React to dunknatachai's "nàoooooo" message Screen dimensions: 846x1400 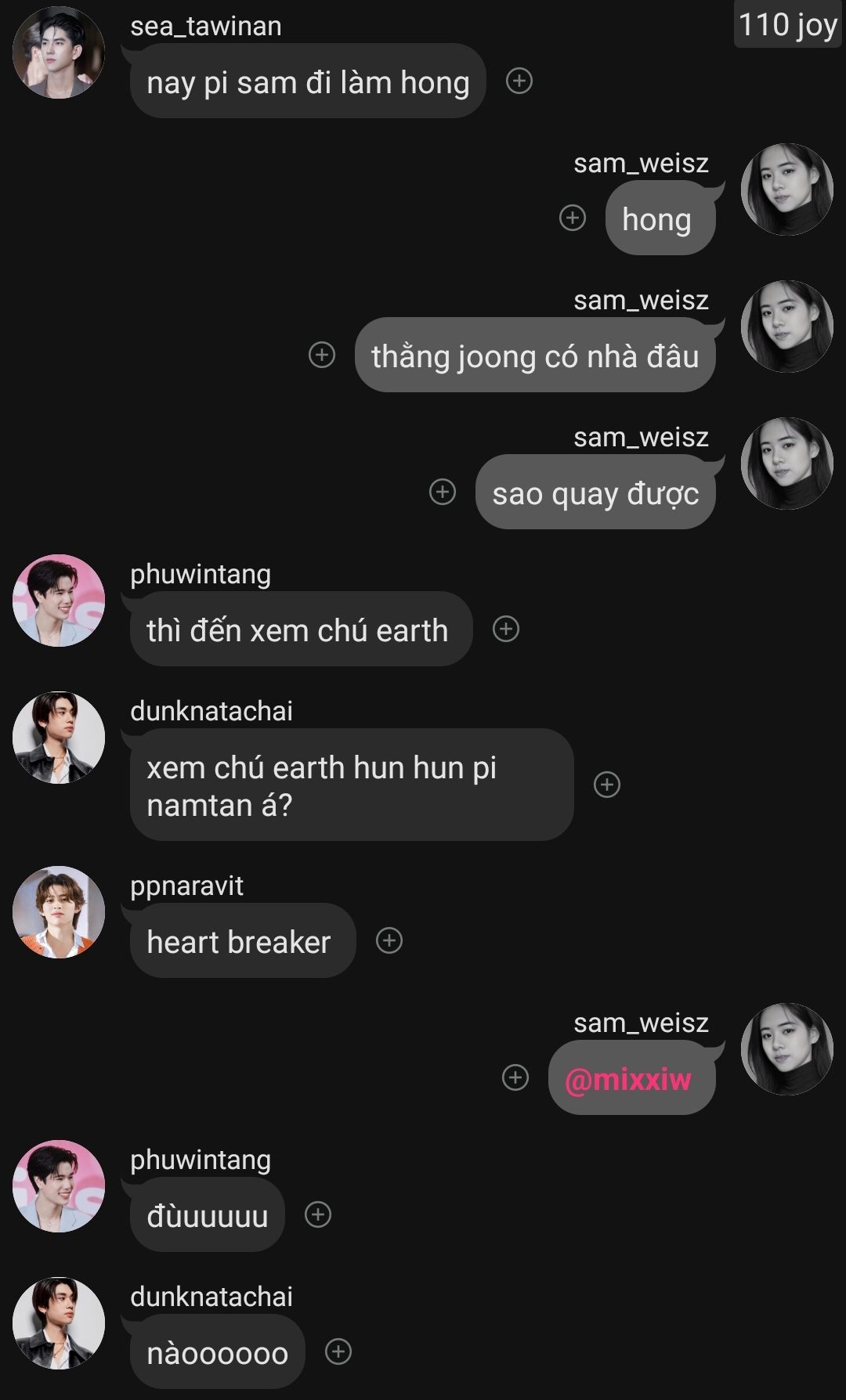click(338, 1351)
